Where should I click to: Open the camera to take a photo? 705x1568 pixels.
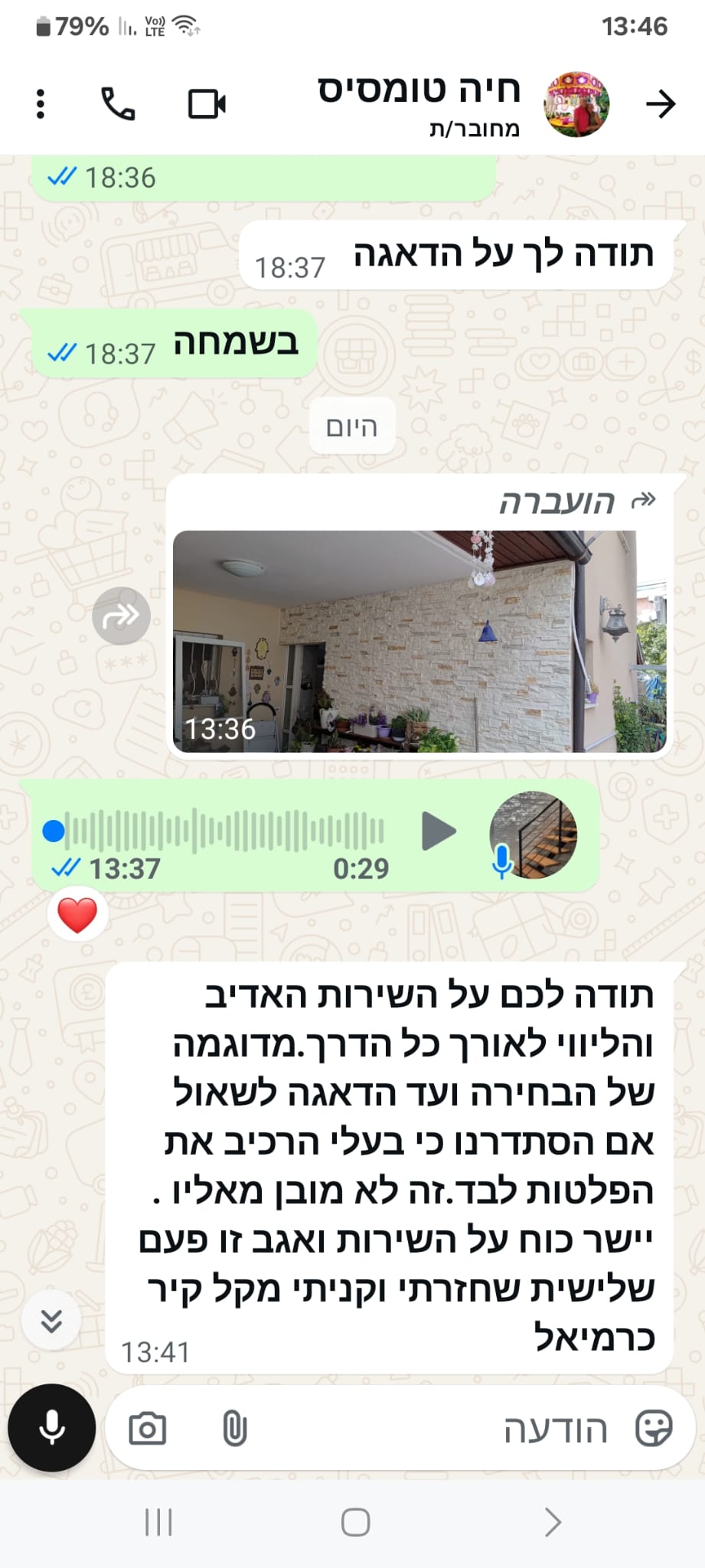148,1429
